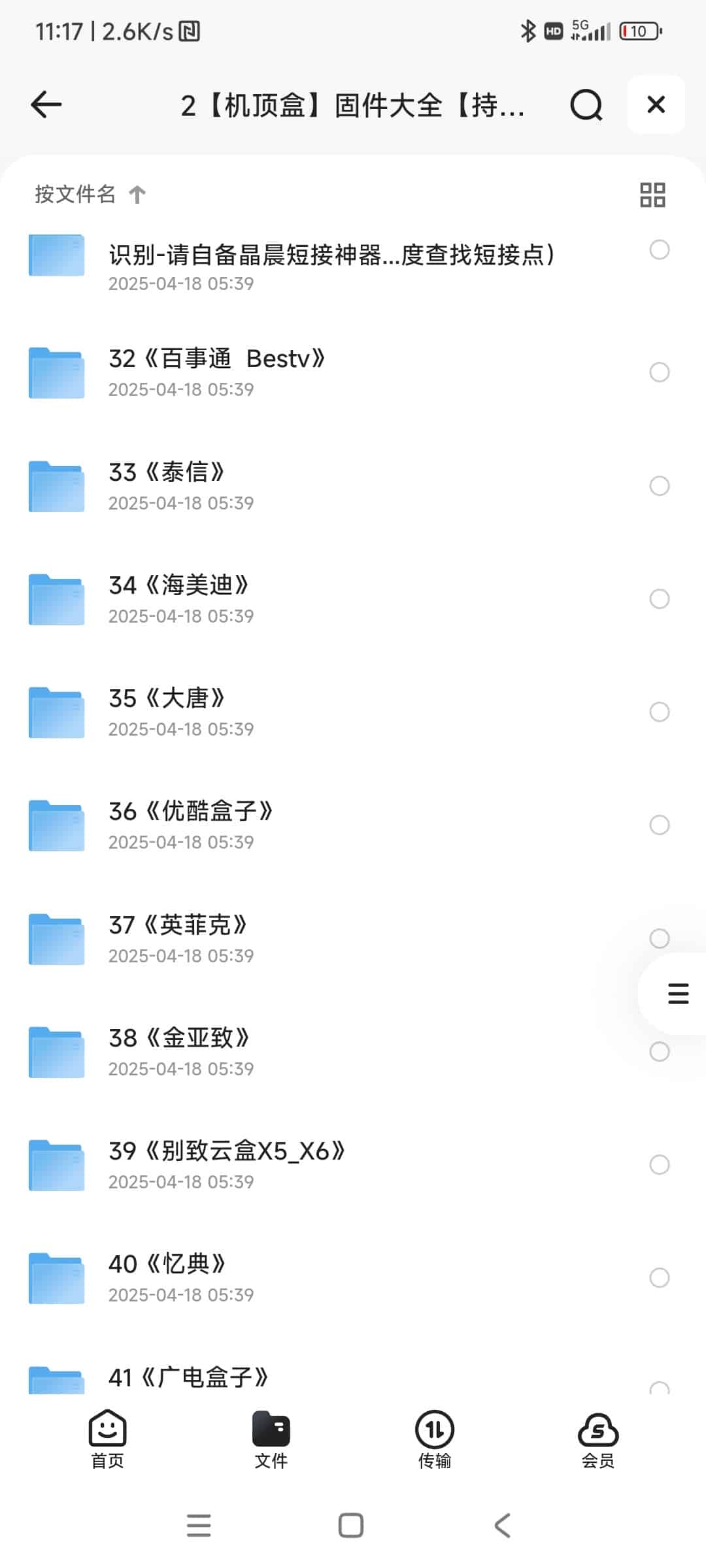The height and width of the screenshot is (1568, 706).
Task: Change the sort order under 按文件名
Action: click(90, 194)
